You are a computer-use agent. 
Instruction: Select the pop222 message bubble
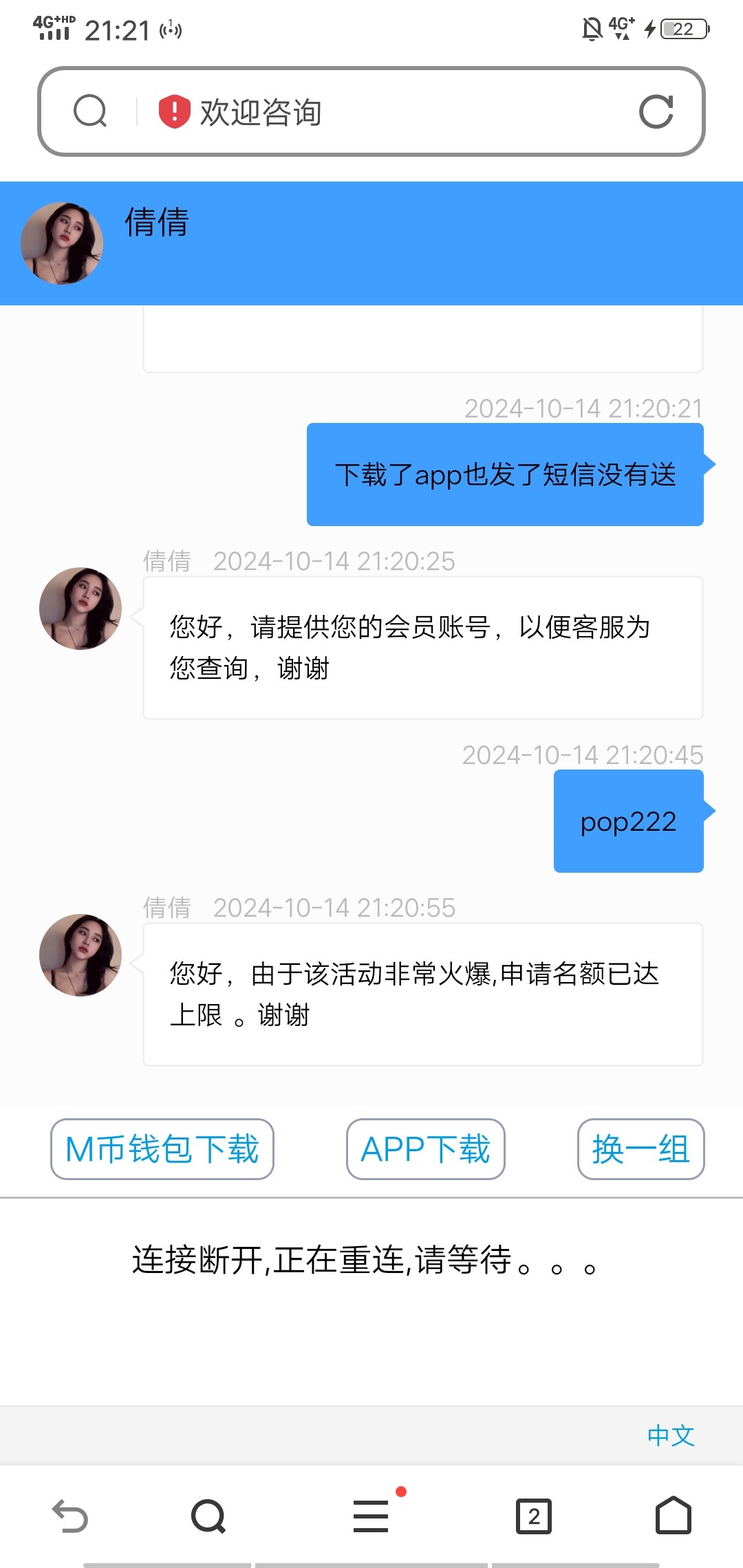[x=628, y=821]
